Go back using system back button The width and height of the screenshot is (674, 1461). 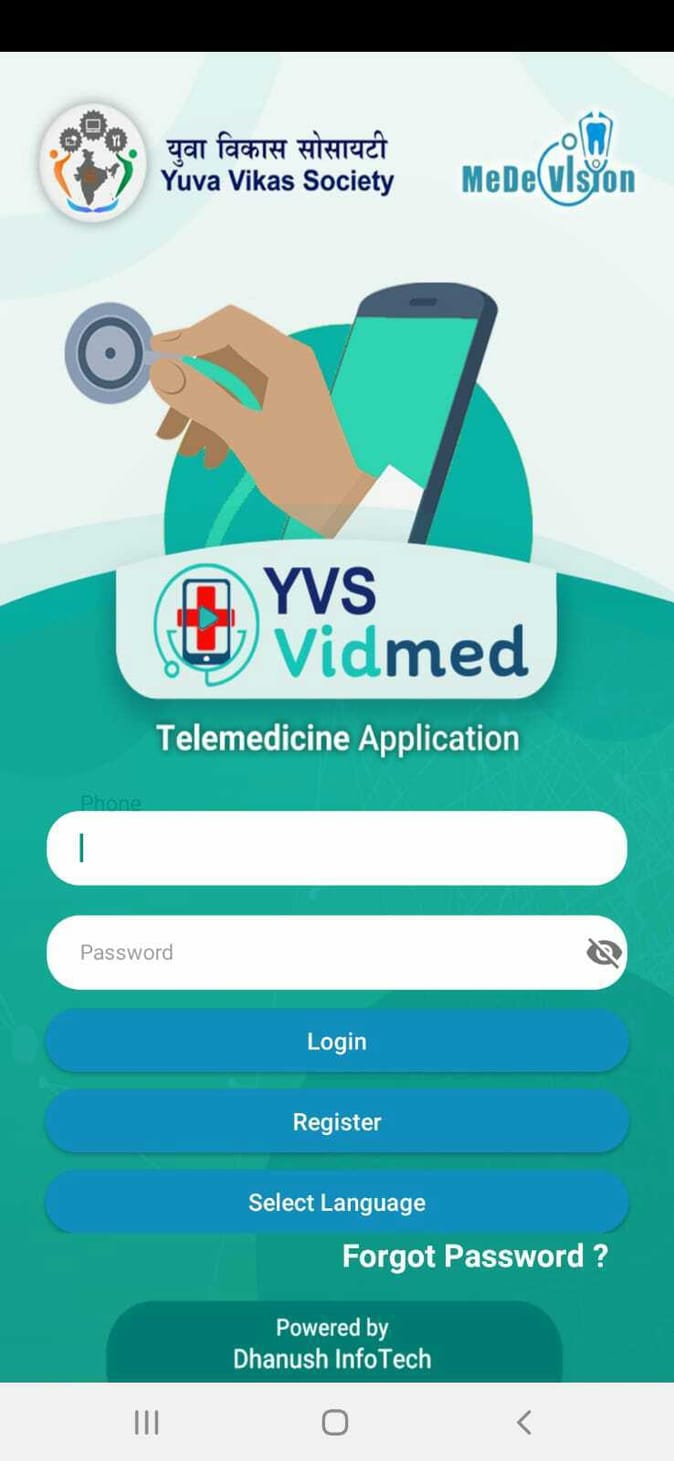[x=523, y=1422]
